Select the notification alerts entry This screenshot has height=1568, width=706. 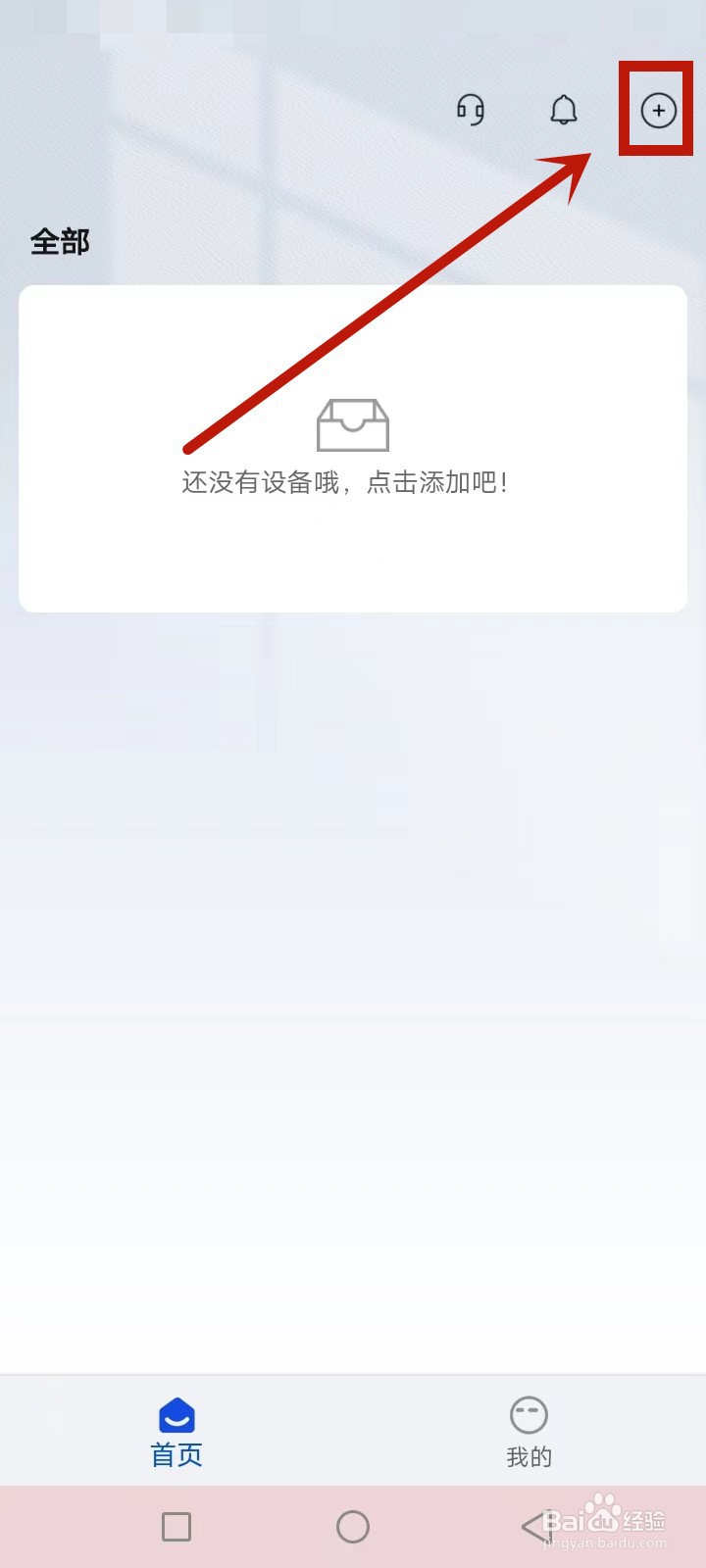coord(562,111)
